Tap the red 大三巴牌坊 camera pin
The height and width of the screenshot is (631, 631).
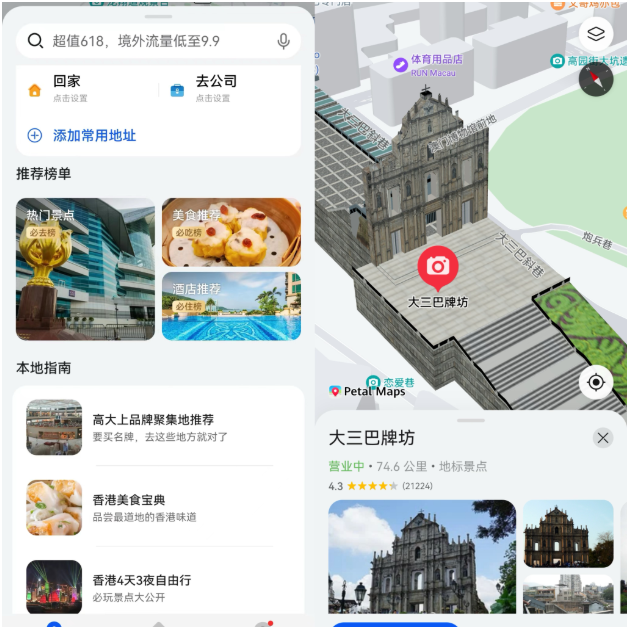coord(438,267)
